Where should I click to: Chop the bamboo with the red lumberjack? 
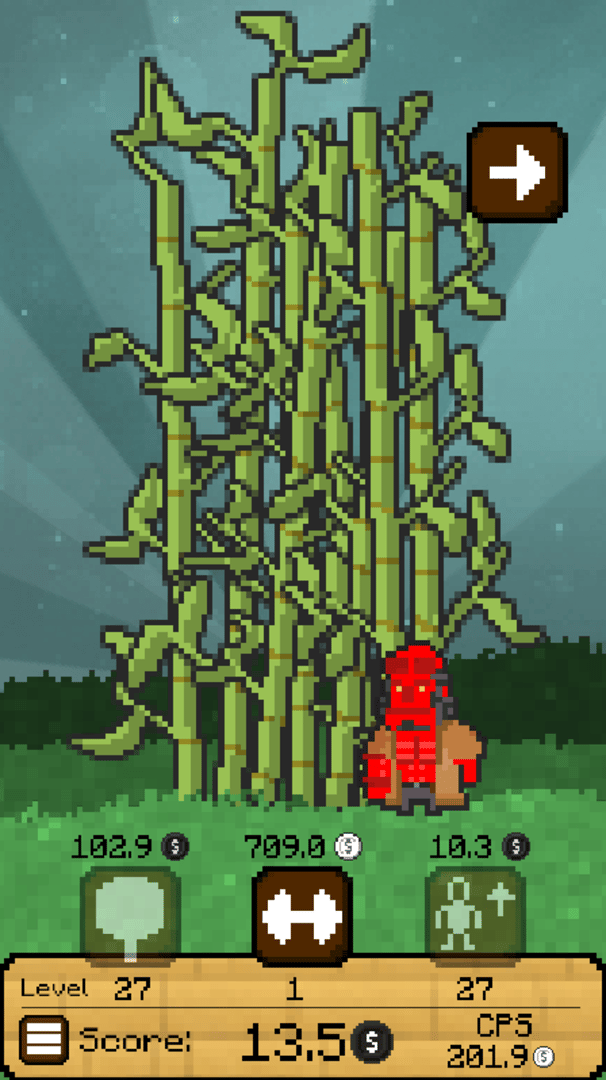click(421, 732)
